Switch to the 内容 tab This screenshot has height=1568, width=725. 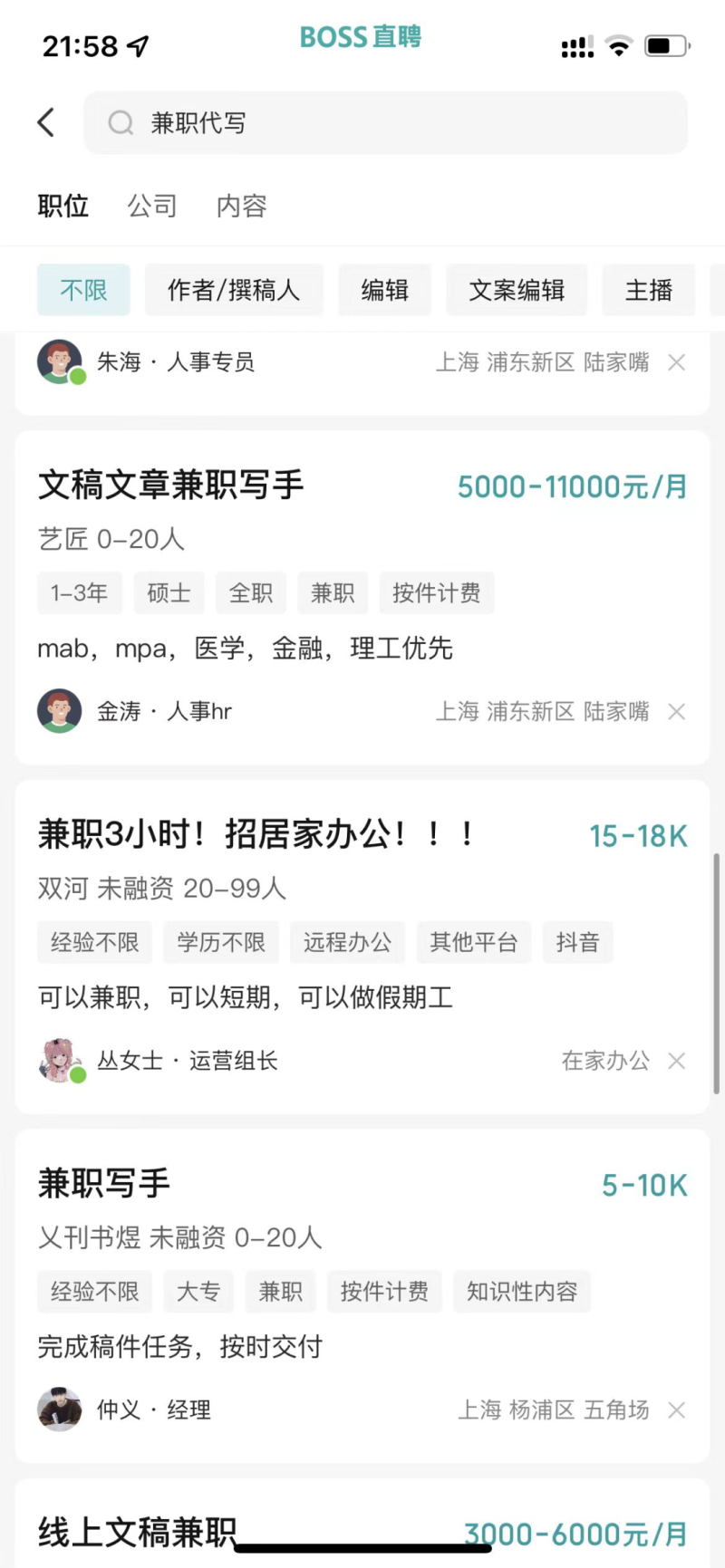242,206
